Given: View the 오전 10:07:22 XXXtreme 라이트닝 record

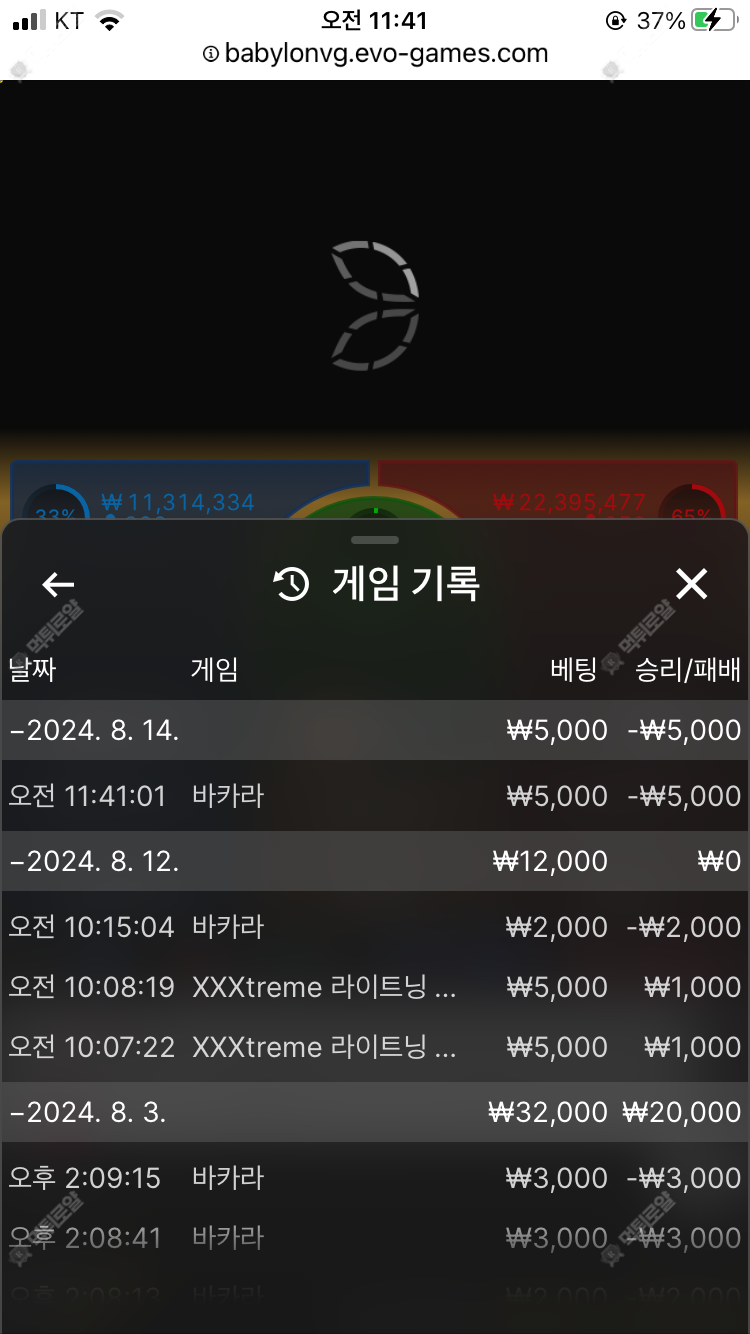Looking at the screenshot, I should (374, 1047).
